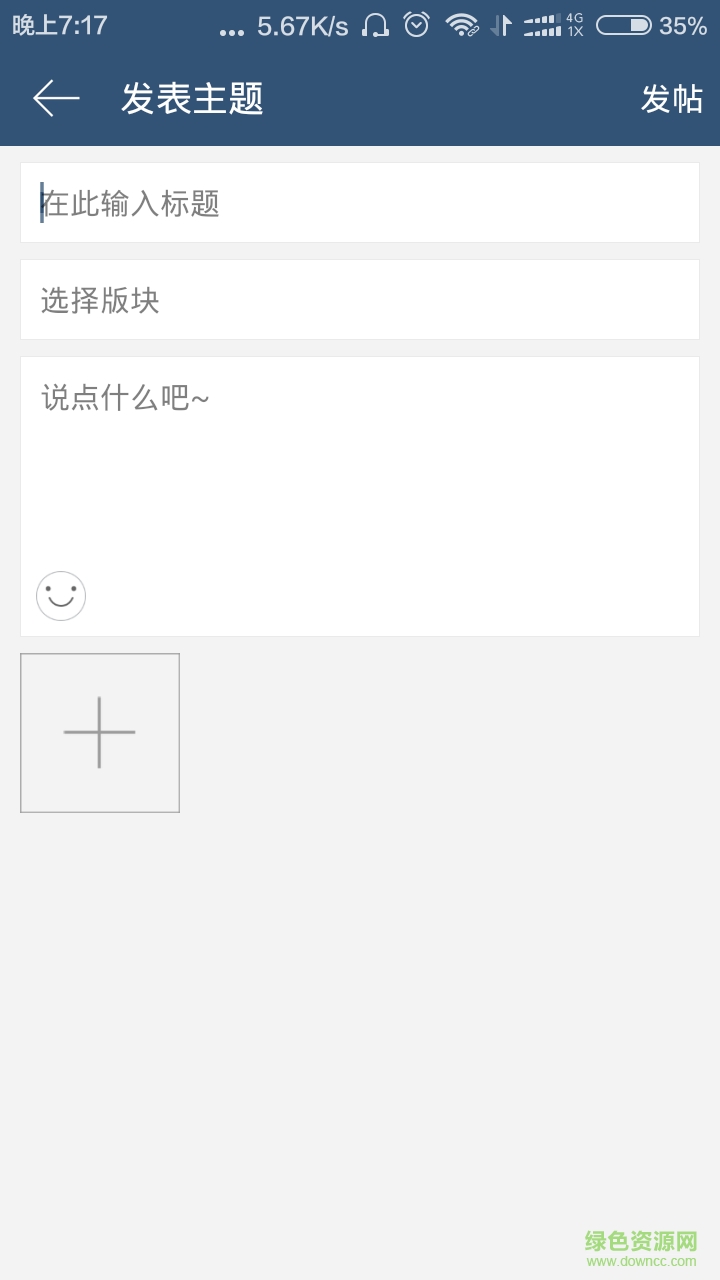720x1280 pixels.
Task: Tap the 发帖 publish button
Action: (671, 100)
